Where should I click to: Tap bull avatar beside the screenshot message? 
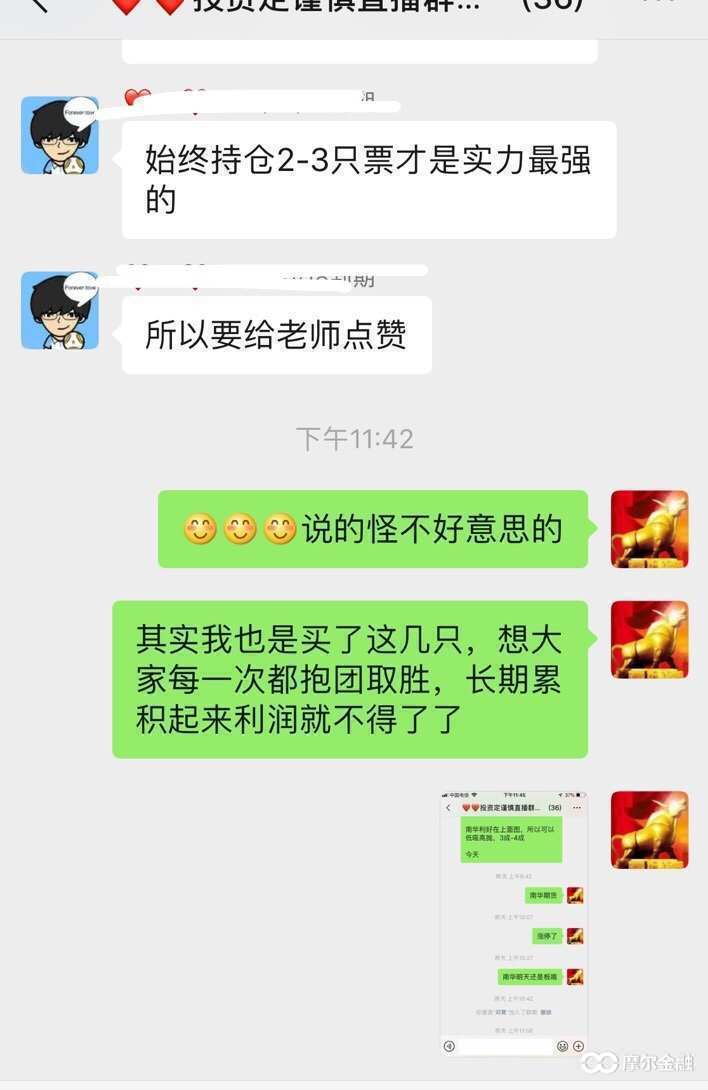click(649, 830)
